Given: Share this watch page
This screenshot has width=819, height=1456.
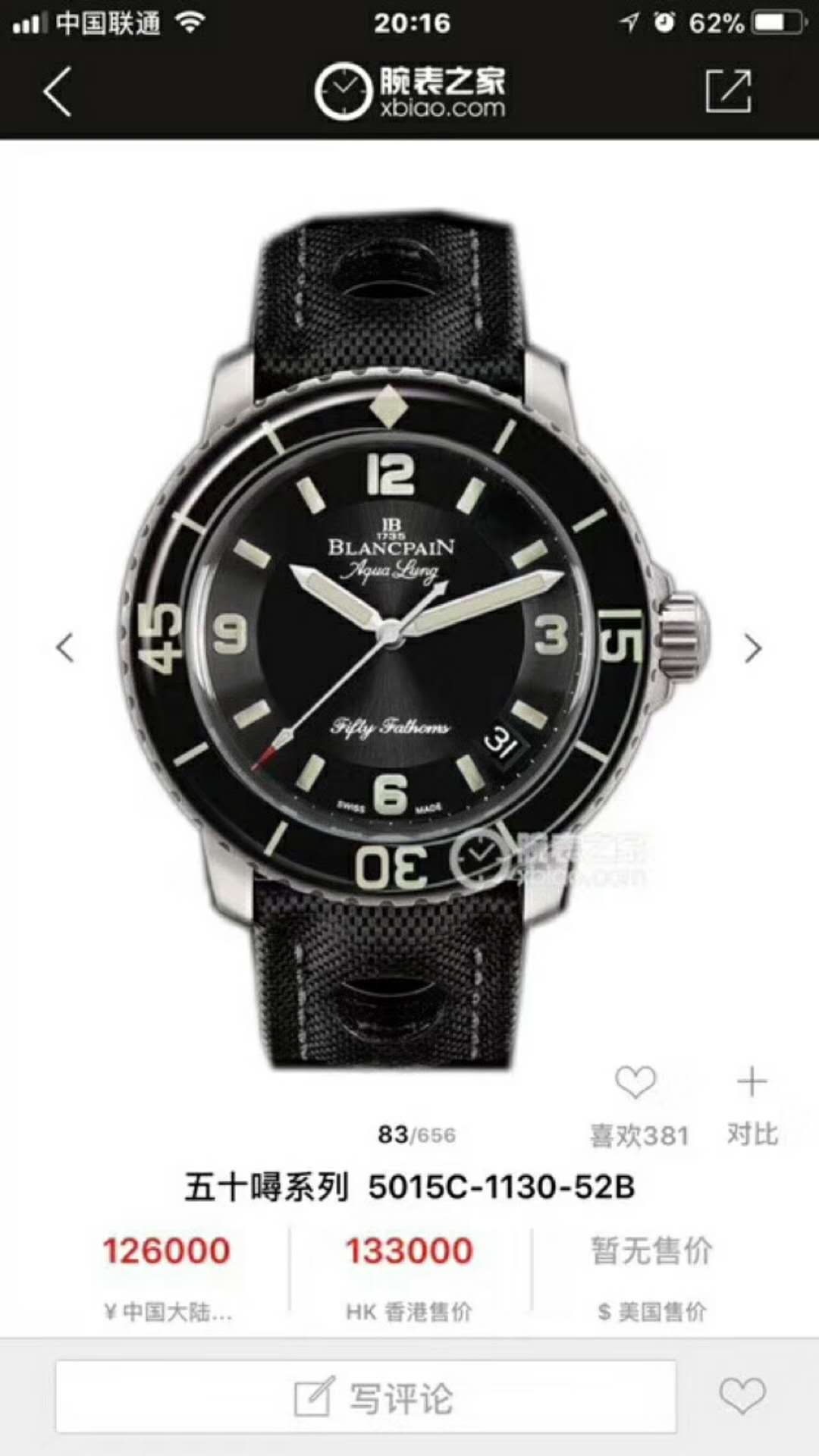Looking at the screenshot, I should click(x=728, y=91).
